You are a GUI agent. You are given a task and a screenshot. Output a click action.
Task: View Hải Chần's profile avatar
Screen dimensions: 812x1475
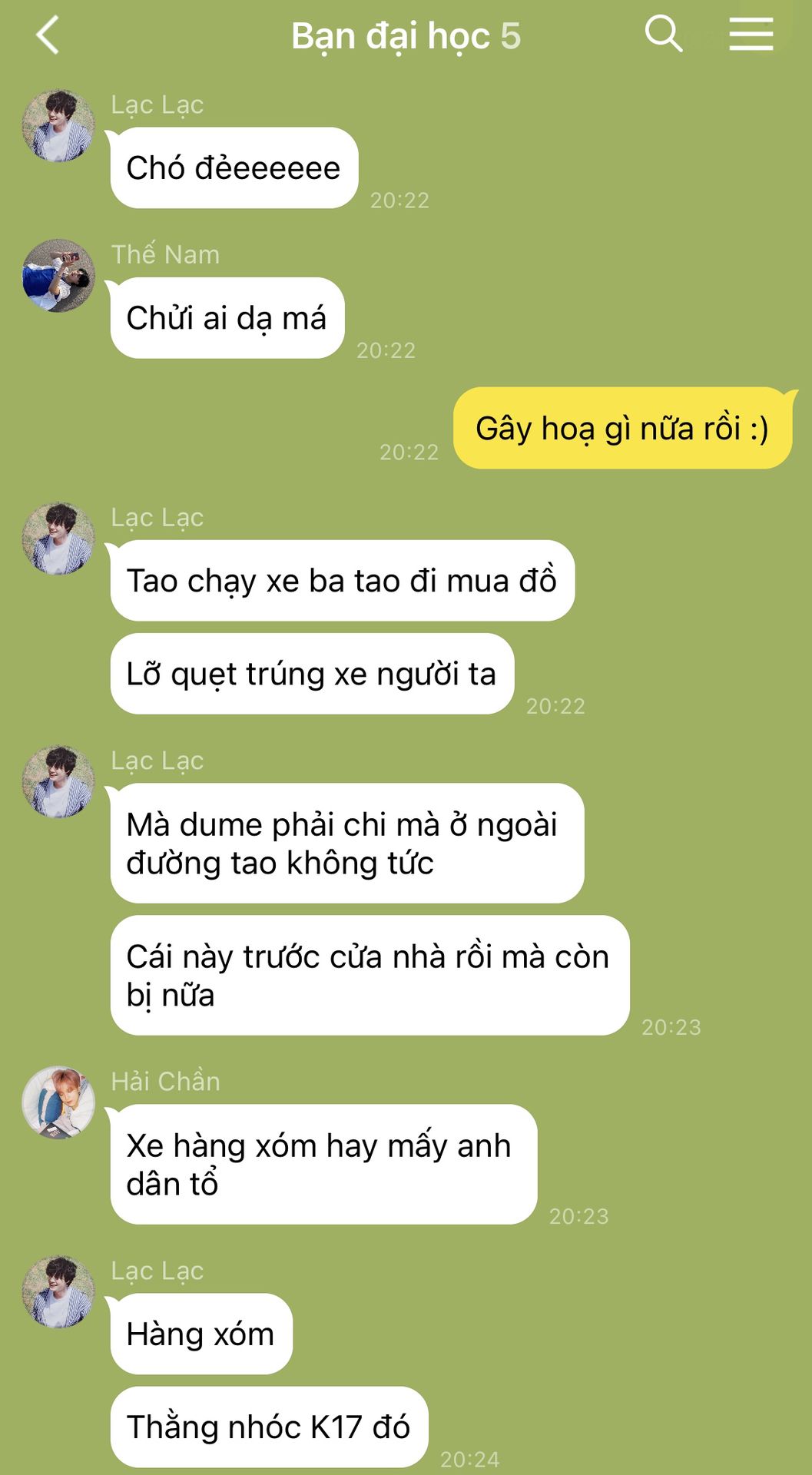pos(58,1102)
